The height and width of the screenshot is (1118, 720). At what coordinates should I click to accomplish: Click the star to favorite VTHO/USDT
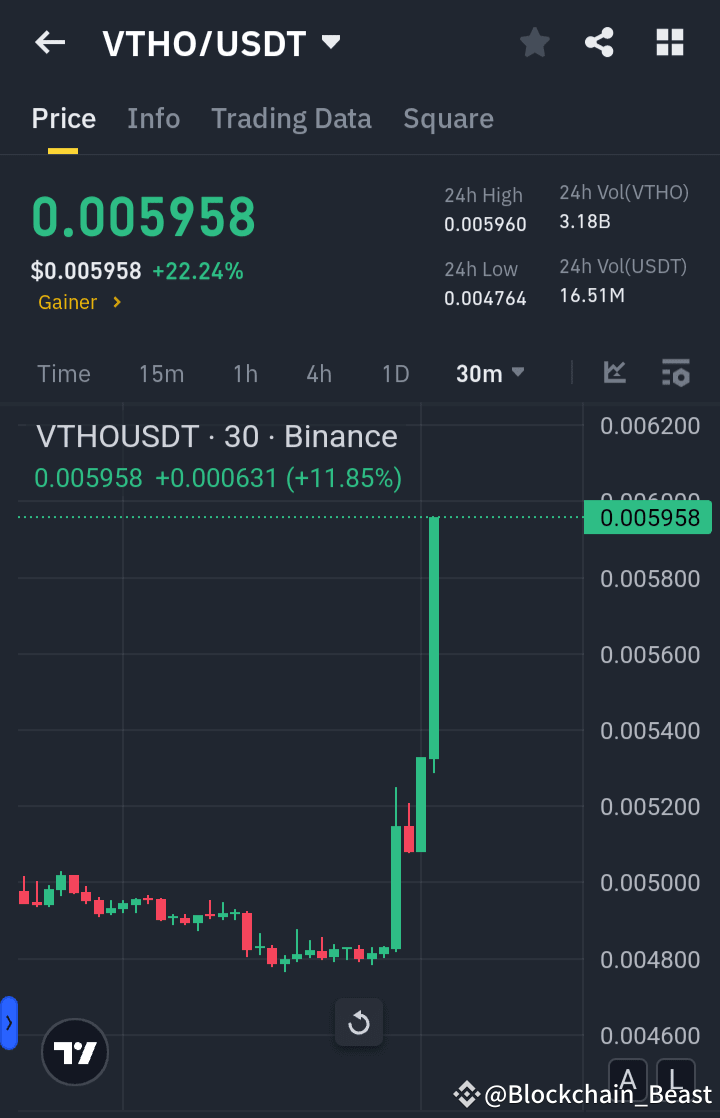(534, 42)
